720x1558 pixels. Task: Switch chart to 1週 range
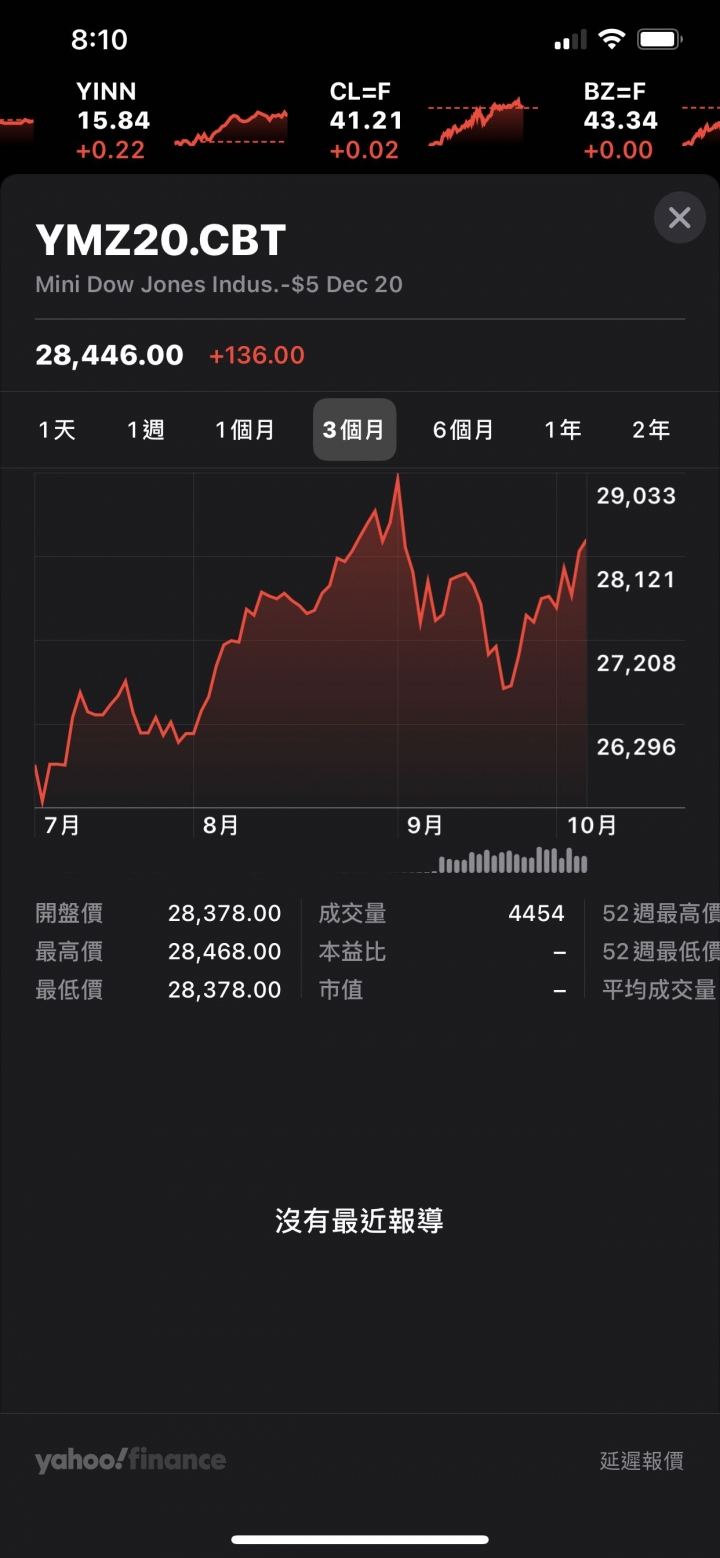[x=145, y=430]
